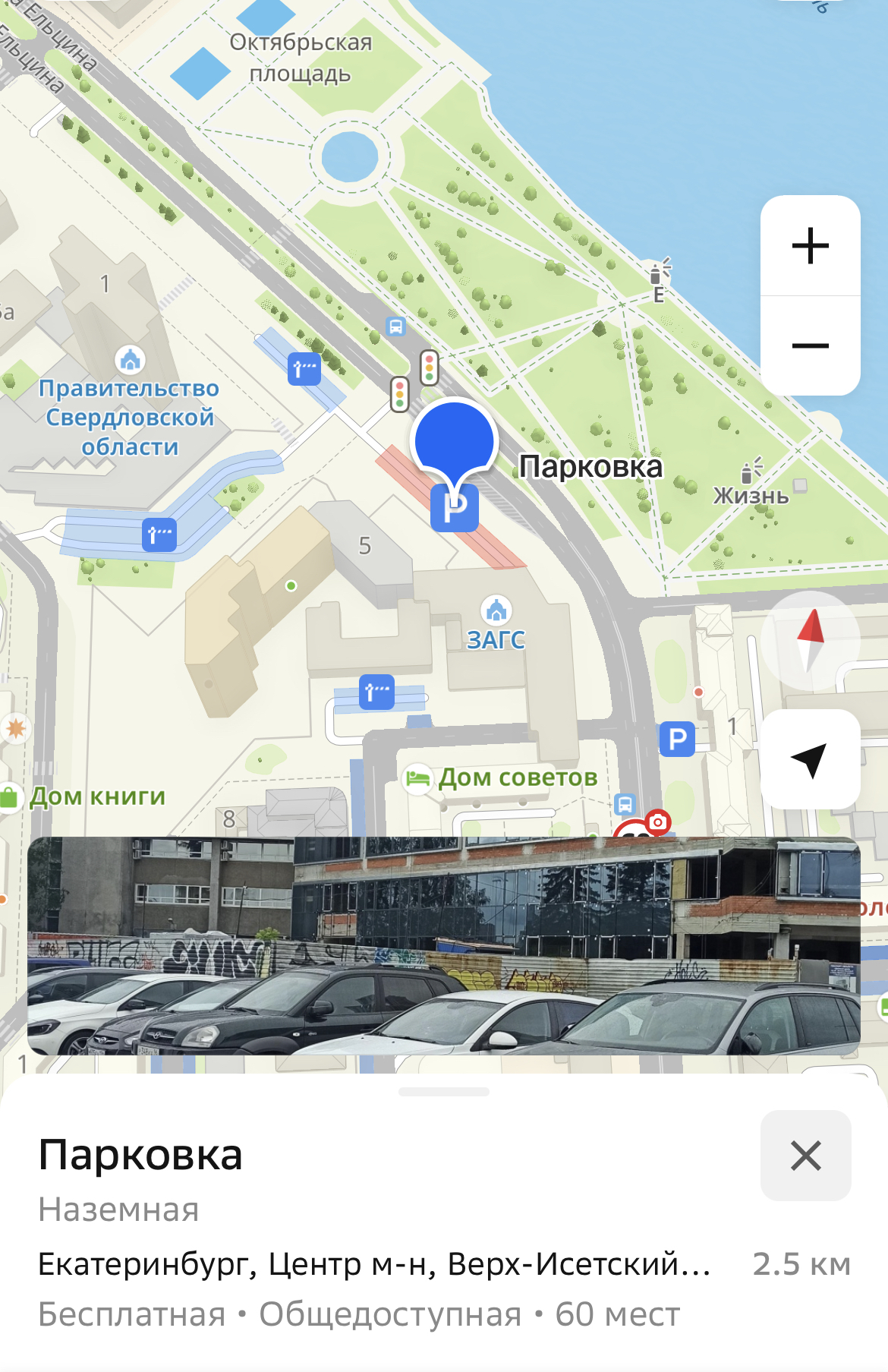Open the Жизнь monument marker

pyautogui.click(x=751, y=473)
